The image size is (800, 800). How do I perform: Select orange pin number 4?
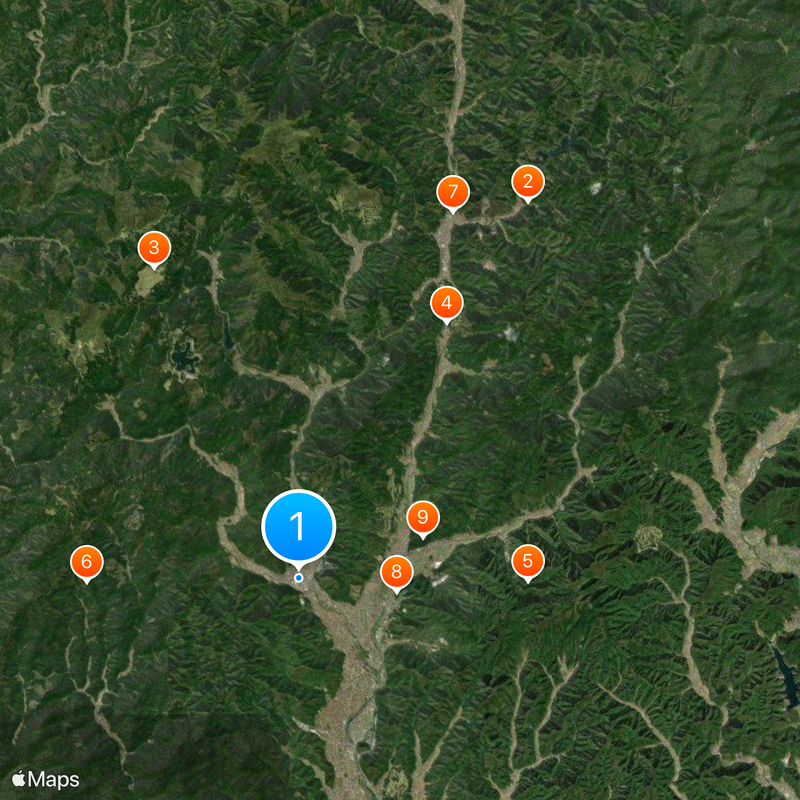(446, 303)
